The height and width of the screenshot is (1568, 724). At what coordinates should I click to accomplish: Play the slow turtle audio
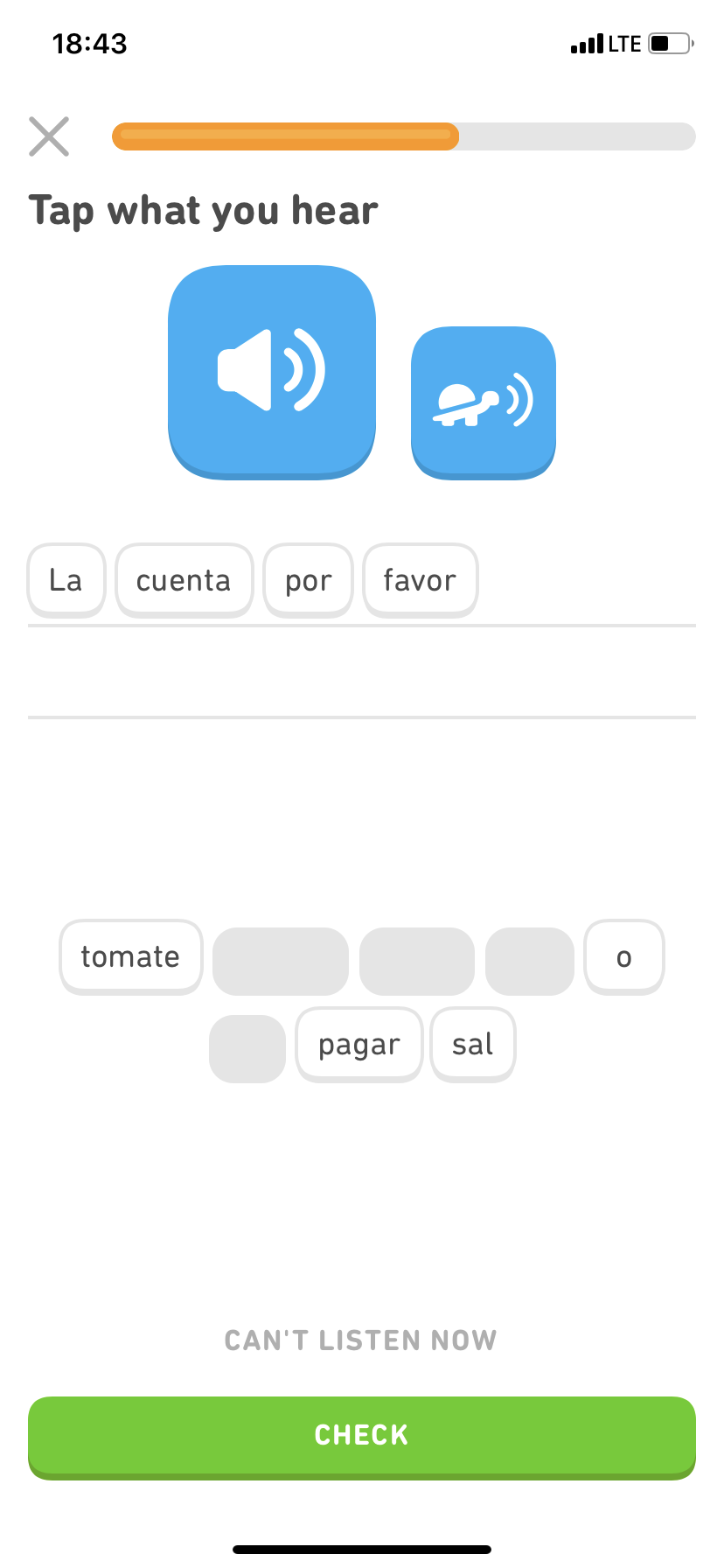(x=483, y=402)
